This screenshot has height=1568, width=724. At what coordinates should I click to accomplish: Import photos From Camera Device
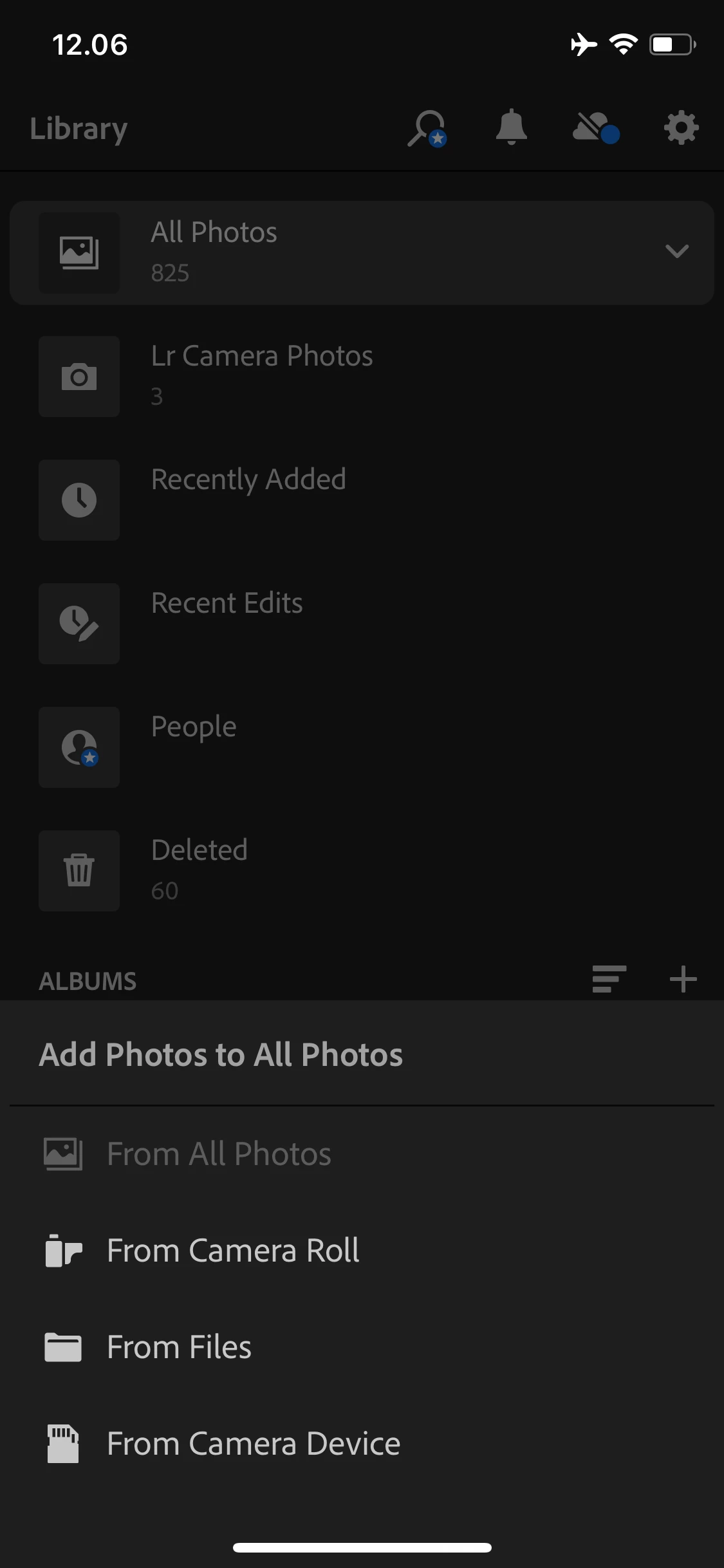point(253,1444)
